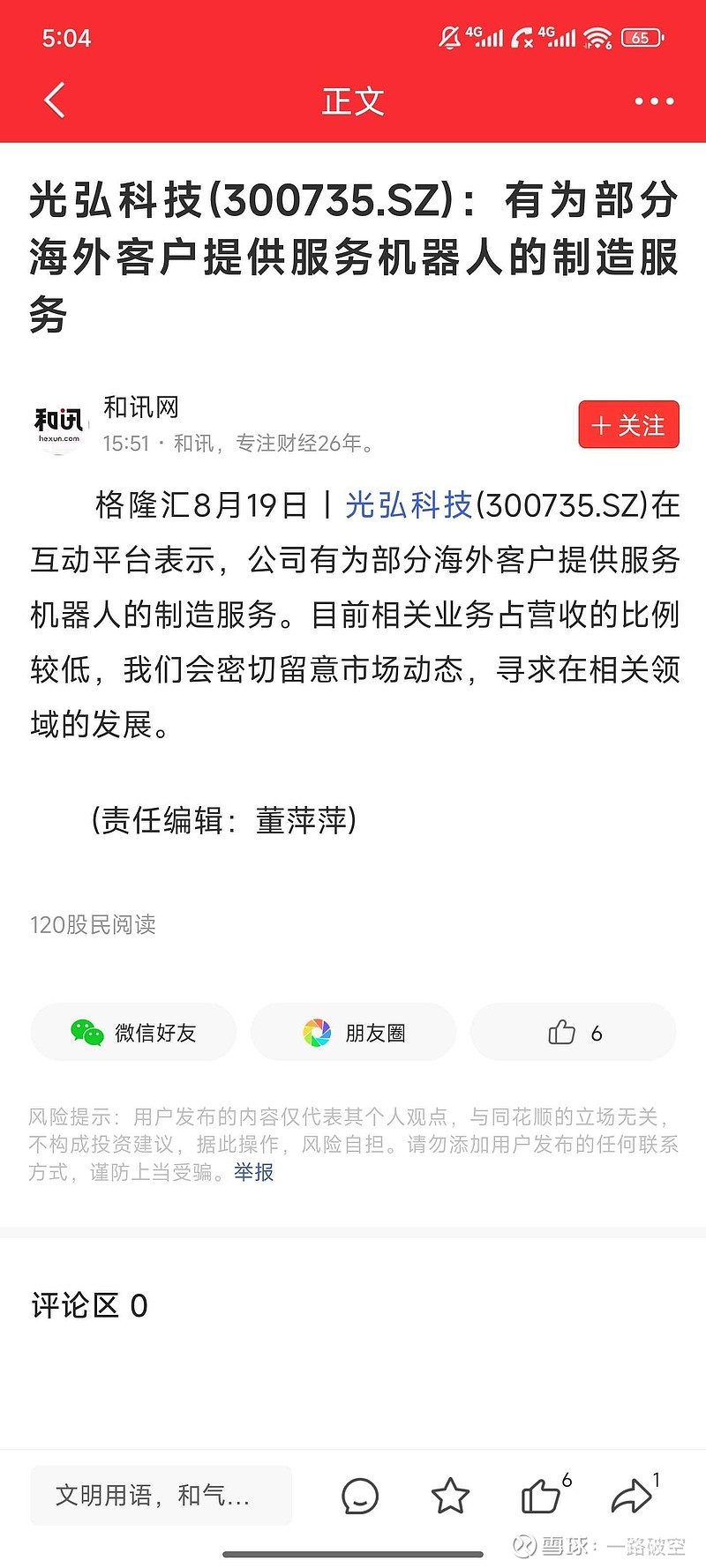This screenshot has width=706, height=1568.
Task: Open comments via the bottom speech bubble icon
Action: tap(359, 1496)
